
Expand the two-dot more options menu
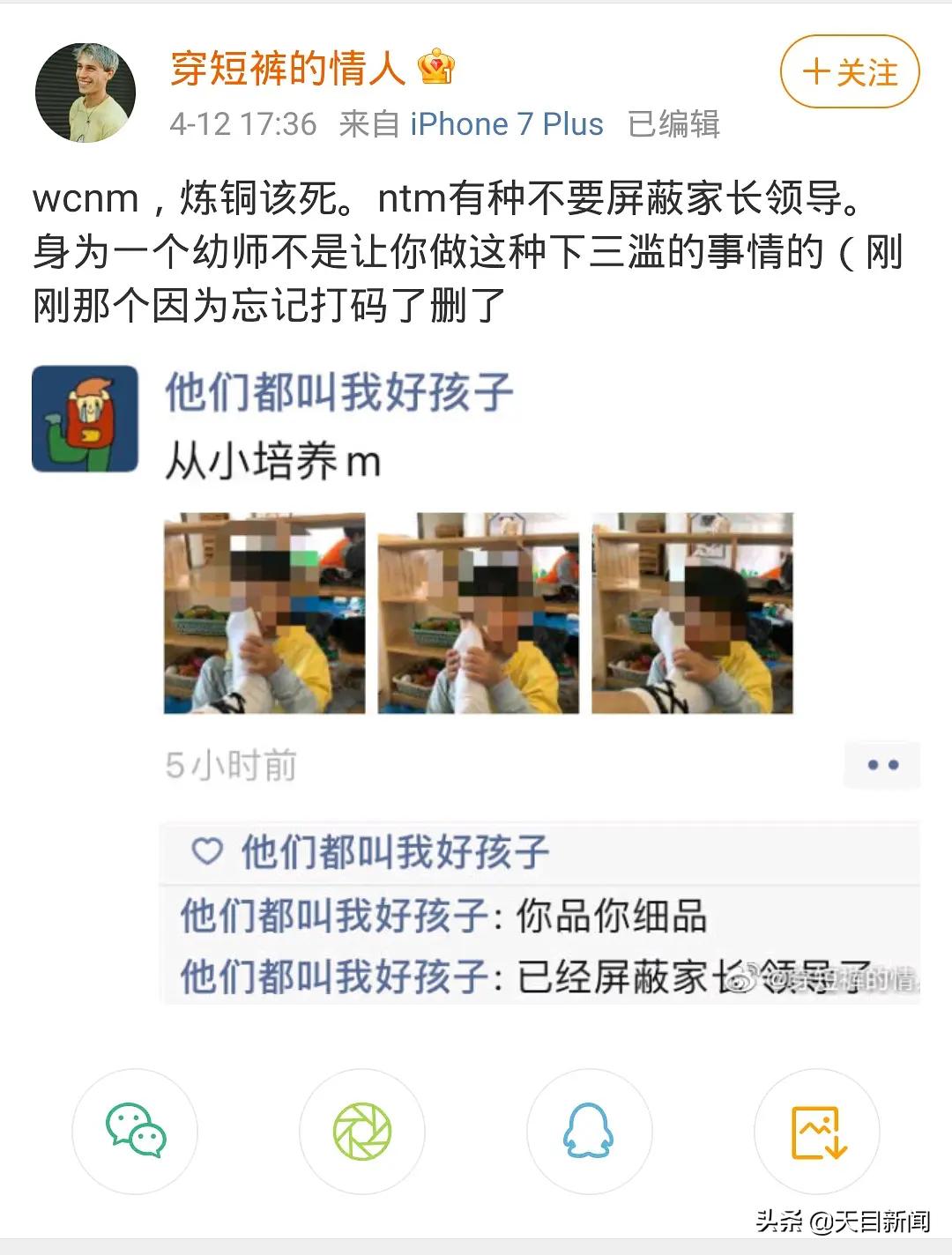coord(881,765)
